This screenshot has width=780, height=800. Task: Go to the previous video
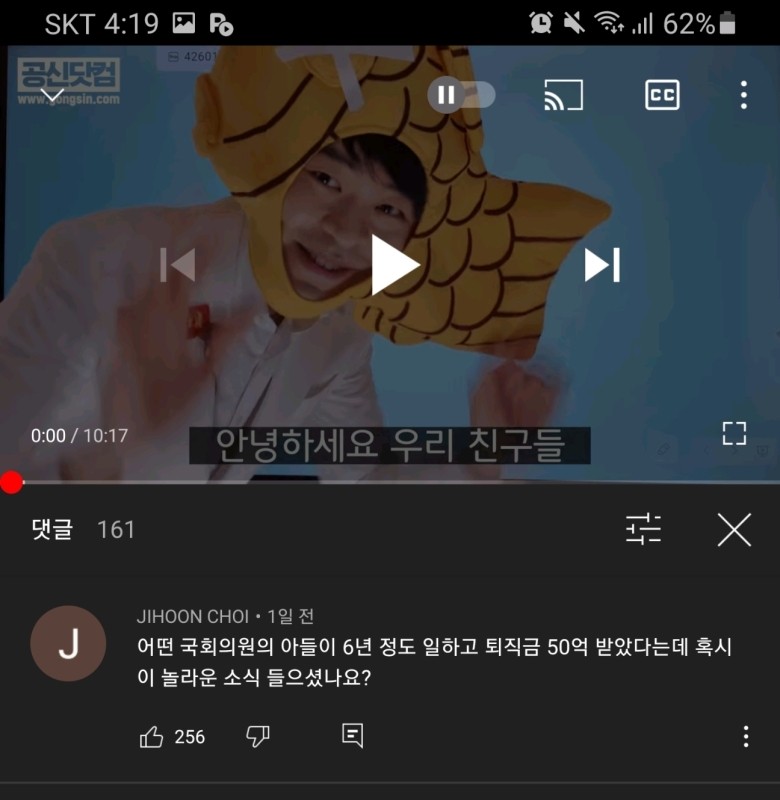point(178,264)
